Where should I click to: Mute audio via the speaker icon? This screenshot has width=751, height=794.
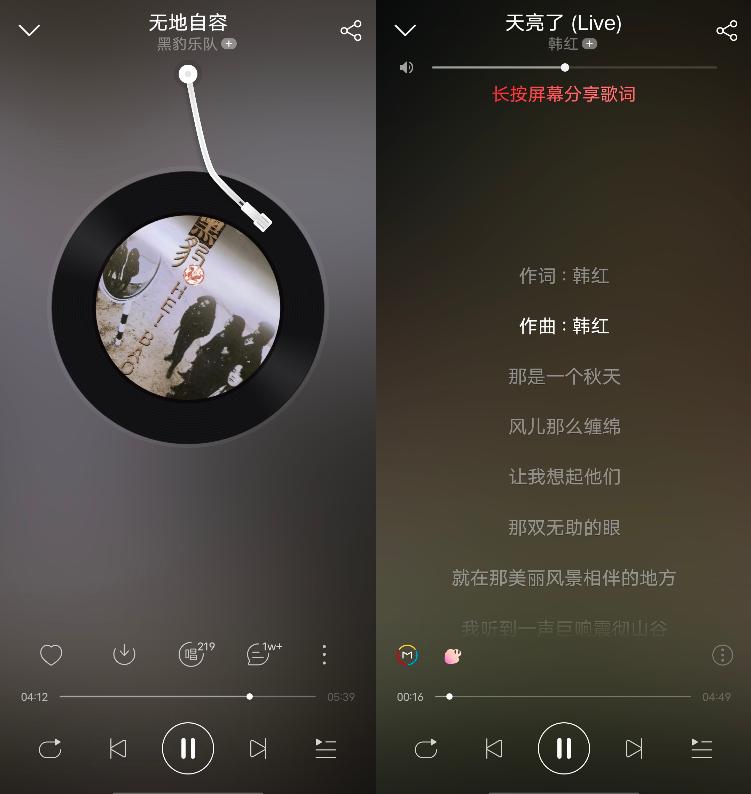tap(406, 67)
